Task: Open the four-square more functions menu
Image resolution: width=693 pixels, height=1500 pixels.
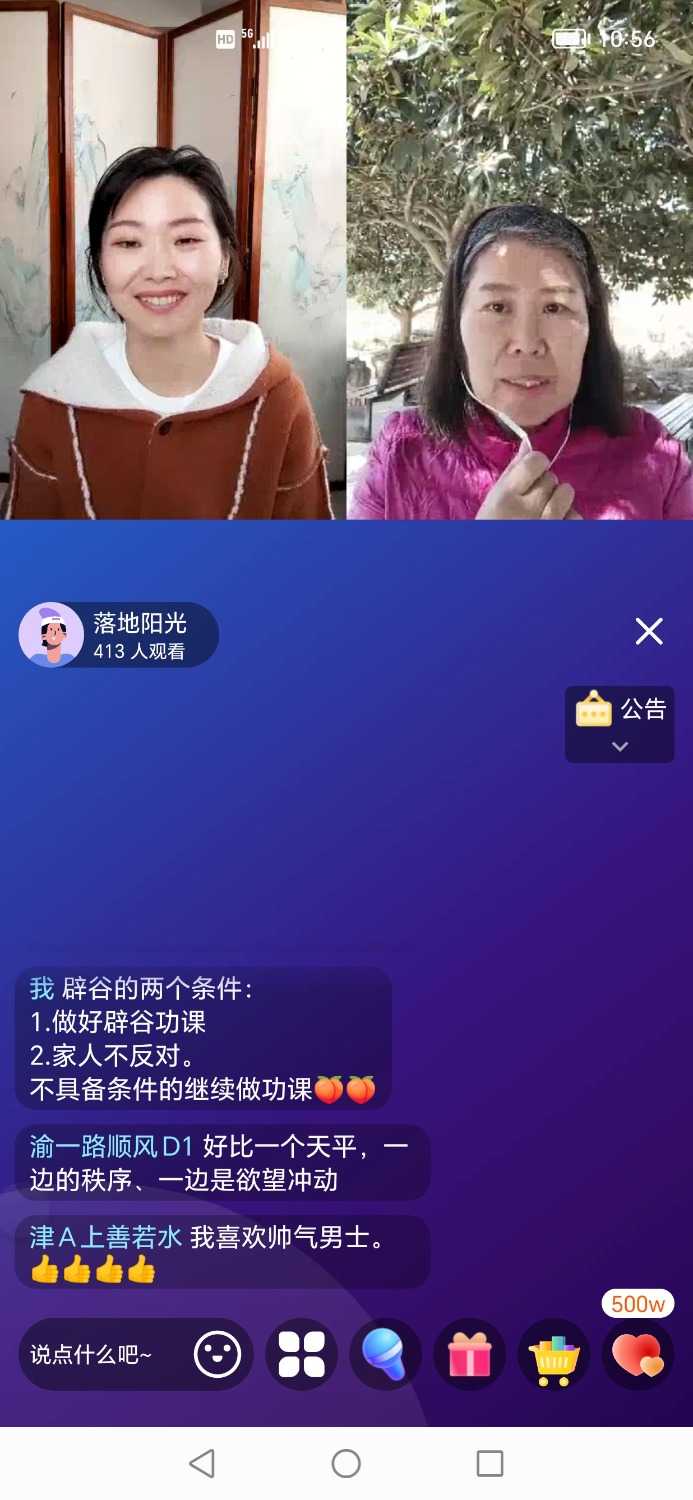Action: point(301,1355)
